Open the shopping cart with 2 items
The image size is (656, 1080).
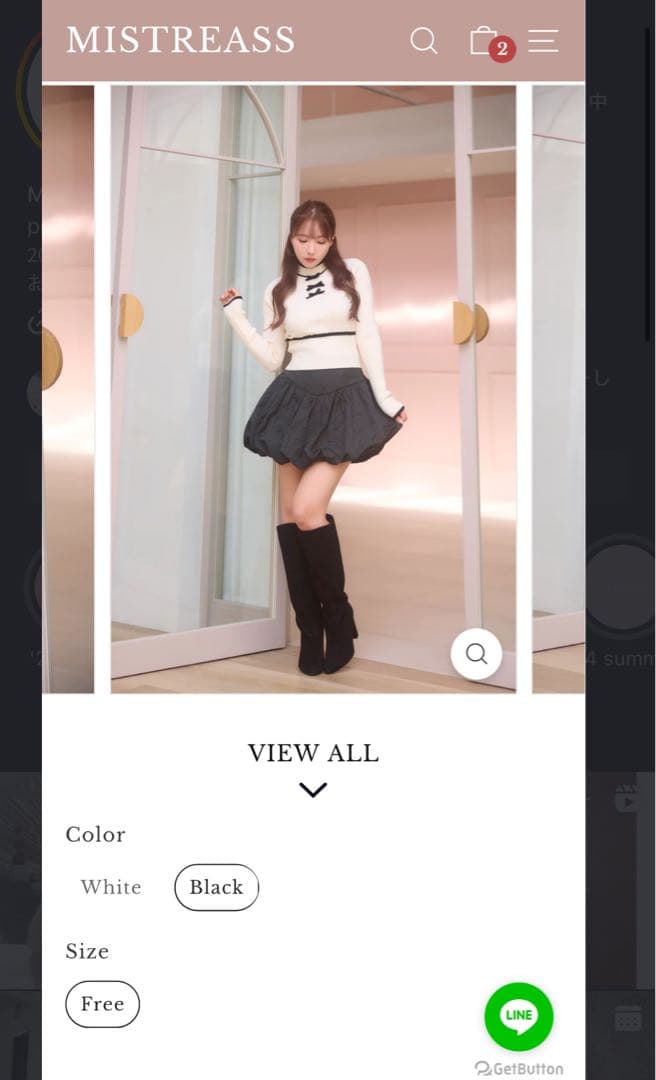(x=485, y=41)
